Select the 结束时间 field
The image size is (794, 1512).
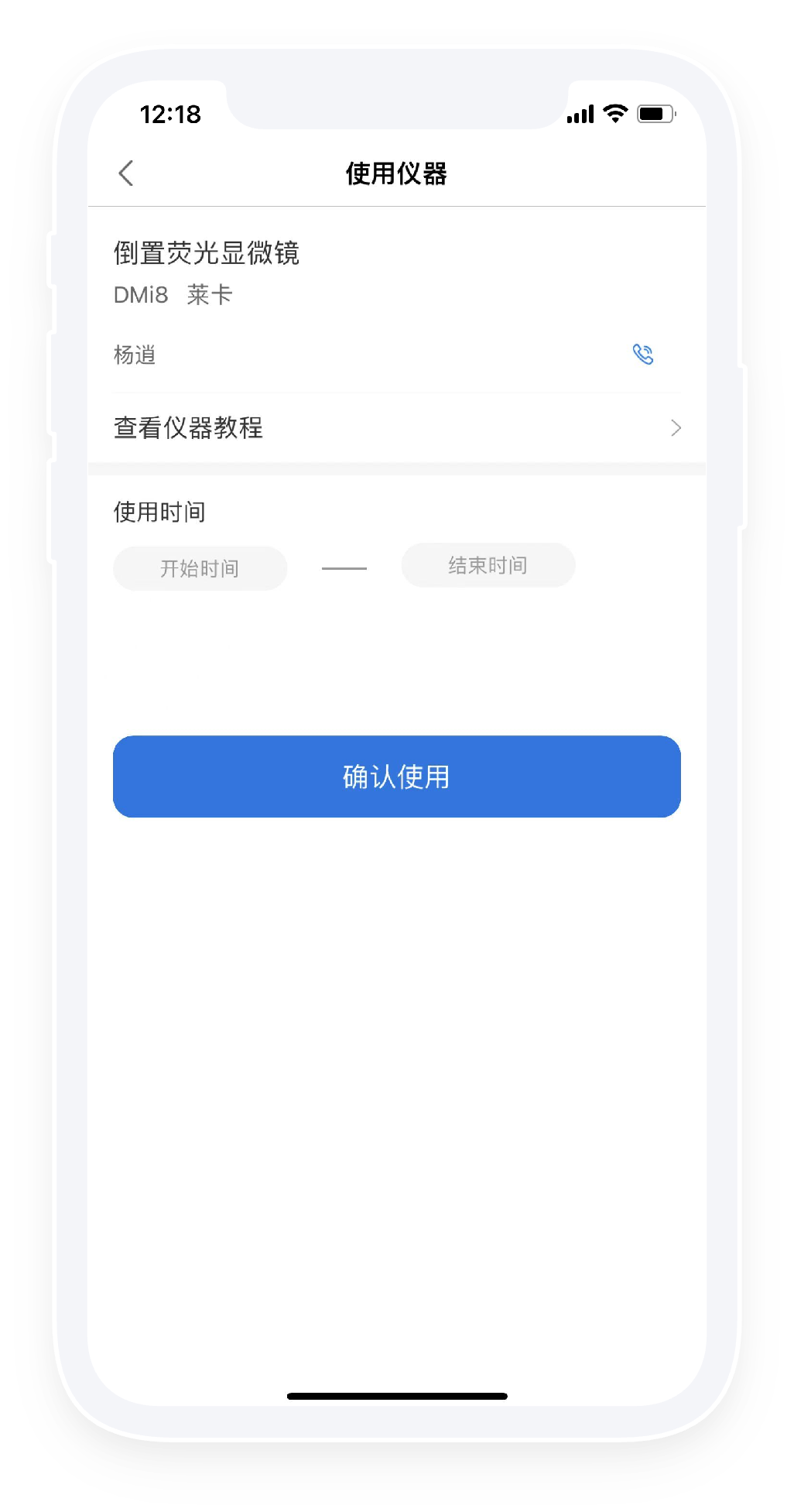pos(488,565)
